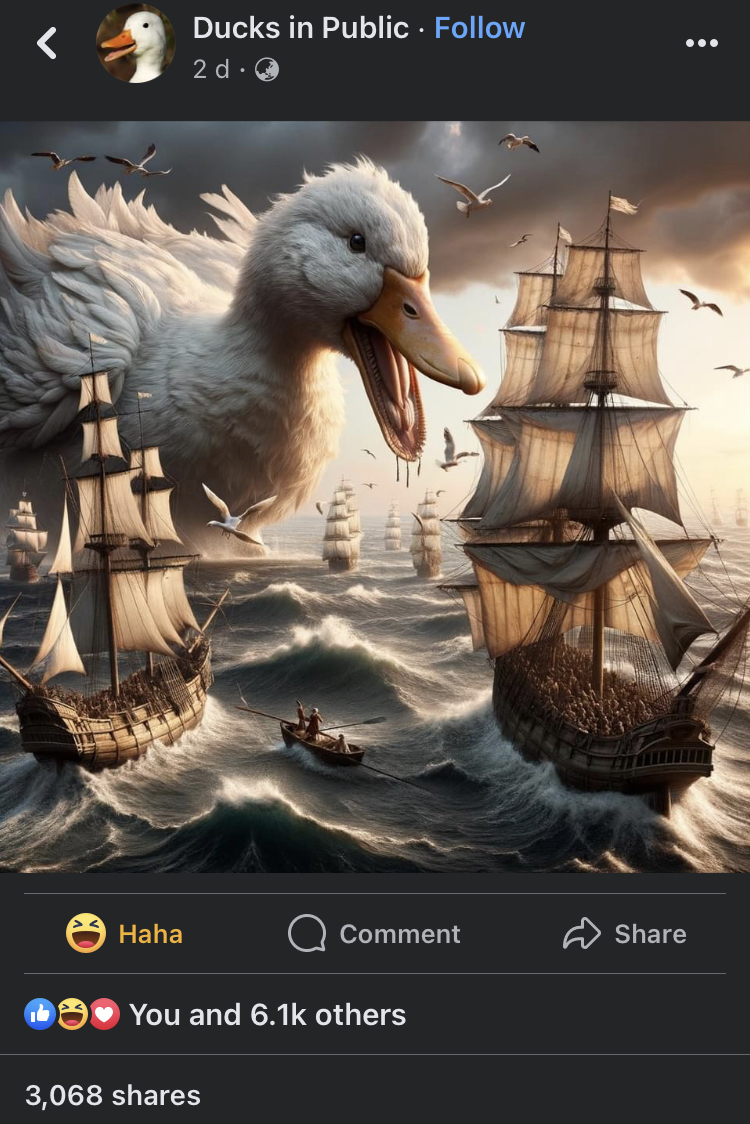Open the duck profile picture

[136, 43]
